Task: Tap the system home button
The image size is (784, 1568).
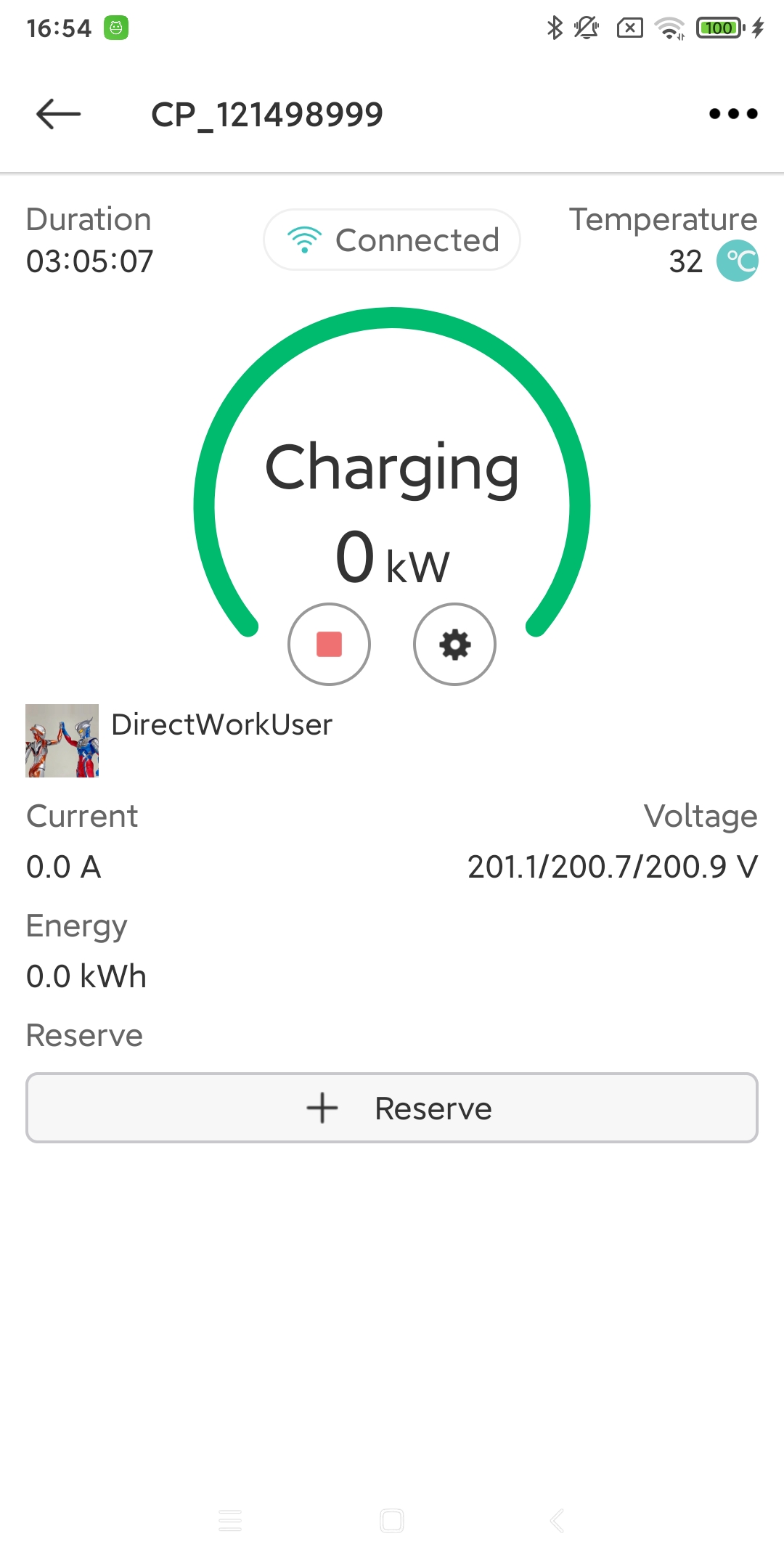Action: (392, 1520)
